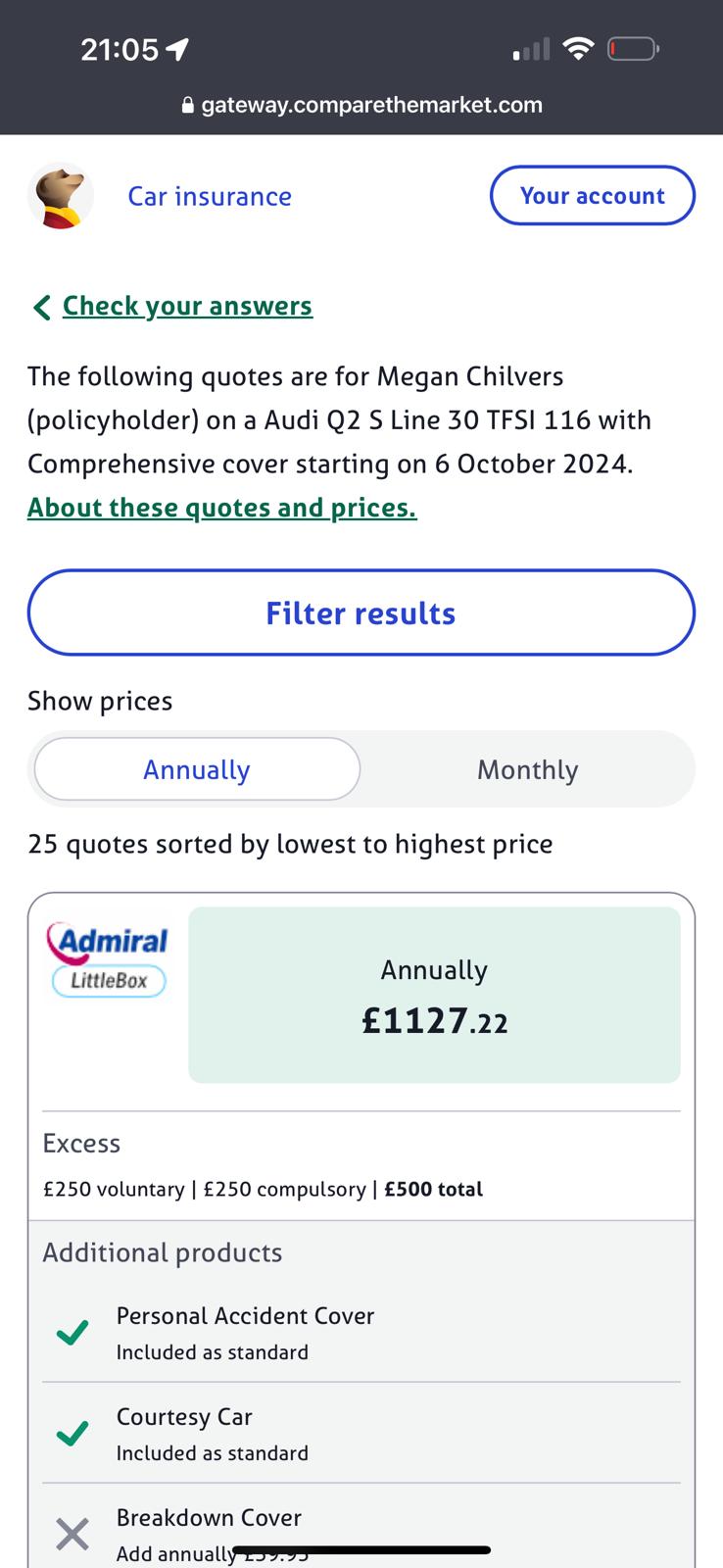The width and height of the screenshot is (723, 1568).
Task: Follow the About these quotes and prices link
Action: pos(220,508)
